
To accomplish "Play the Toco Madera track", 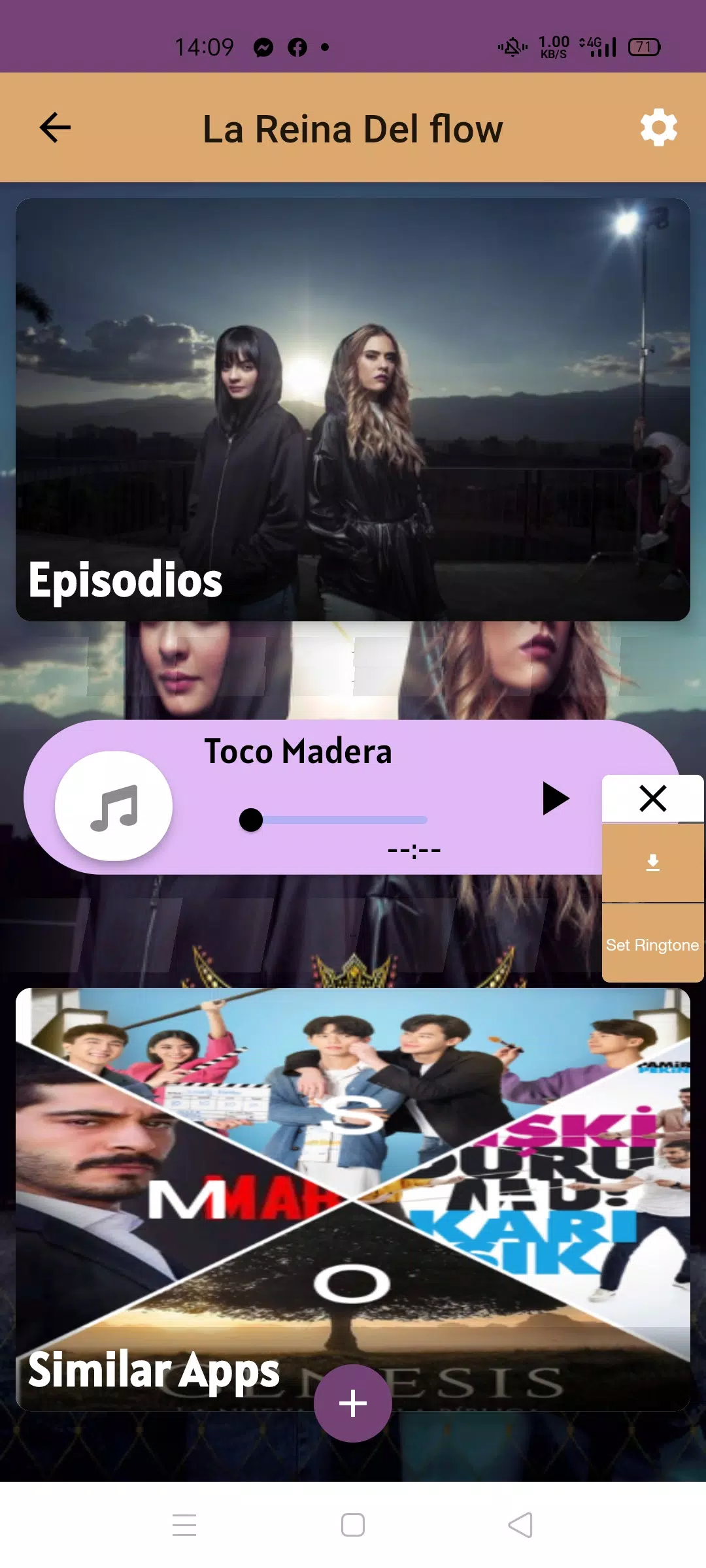I will tap(556, 798).
